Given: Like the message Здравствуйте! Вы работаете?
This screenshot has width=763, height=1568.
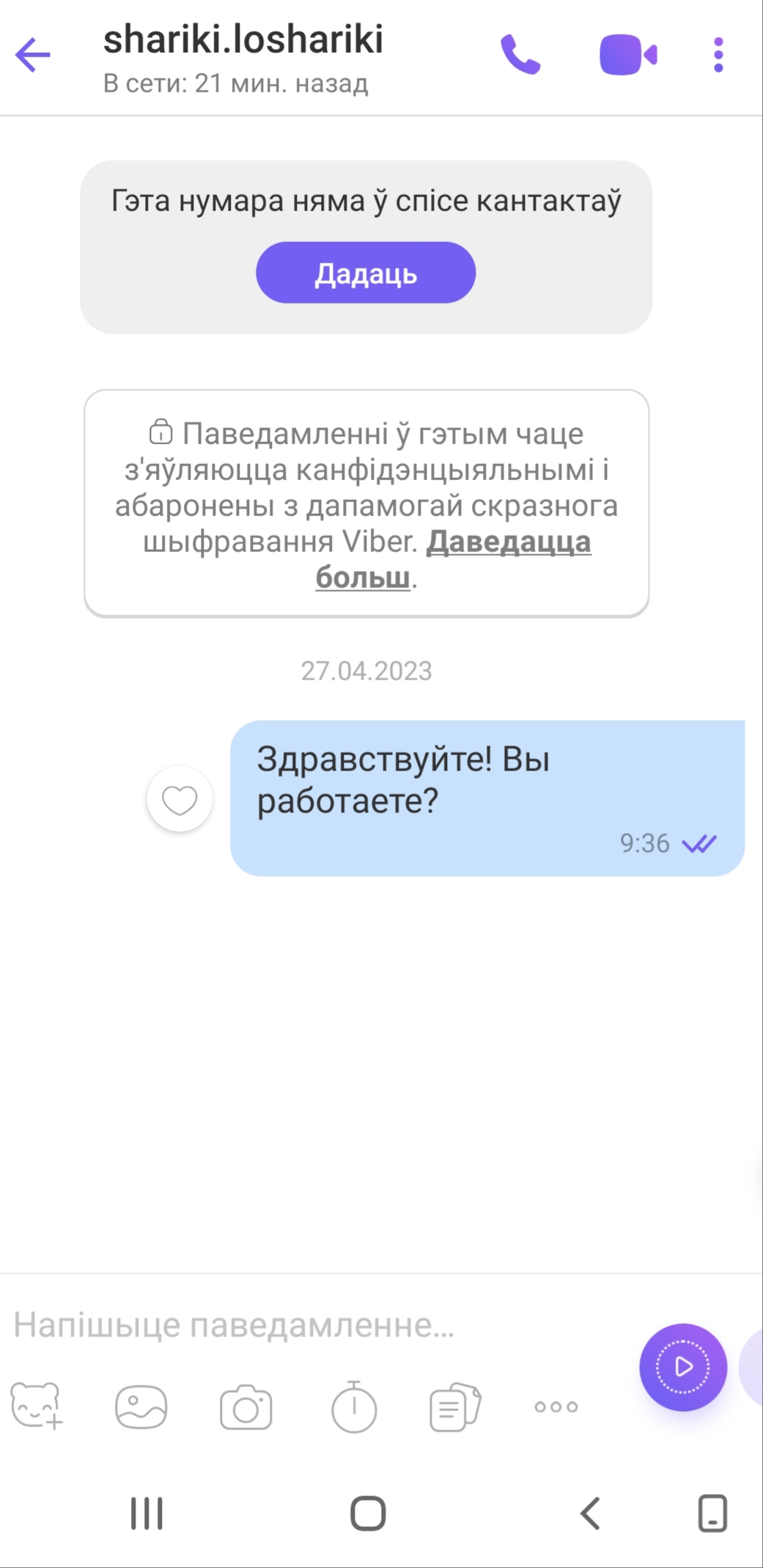Looking at the screenshot, I should 180,799.
